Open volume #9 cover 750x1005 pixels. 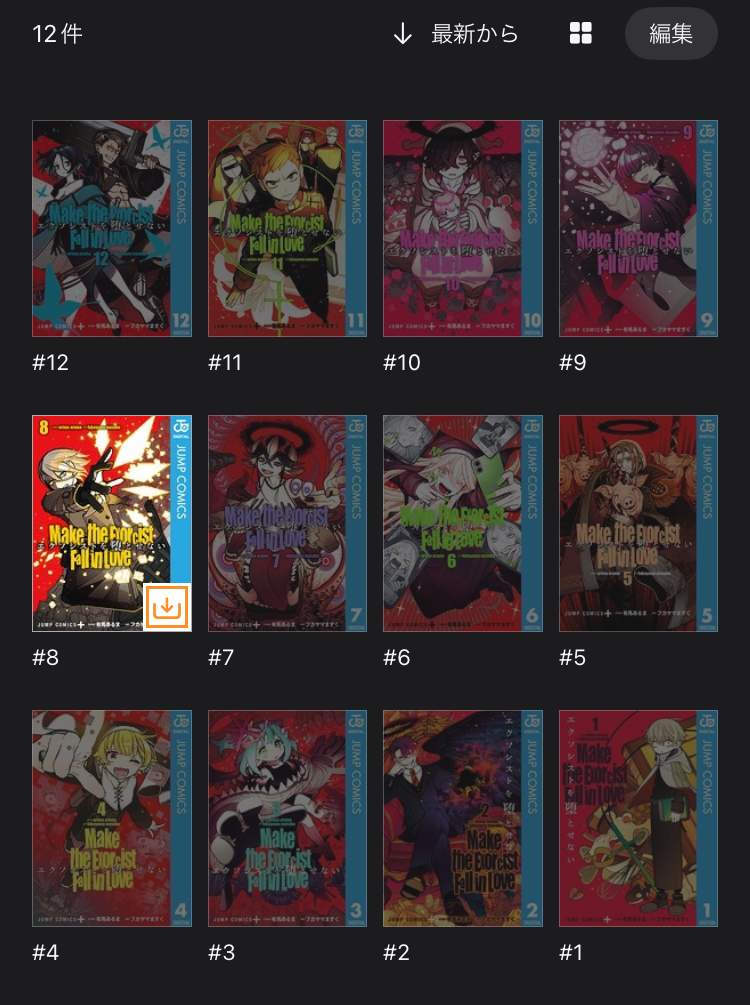(x=638, y=228)
